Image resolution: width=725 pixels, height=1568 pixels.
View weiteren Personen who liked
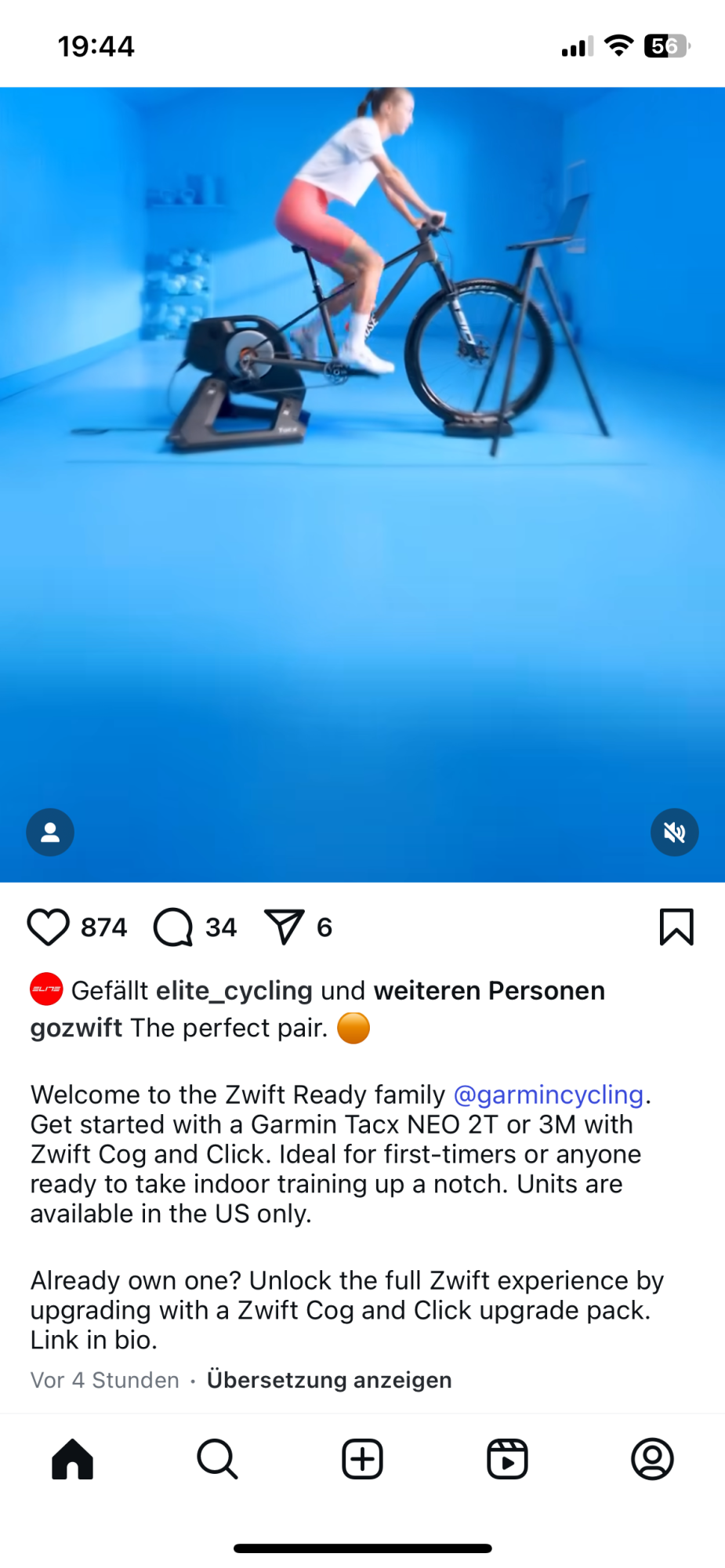pos(488,991)
